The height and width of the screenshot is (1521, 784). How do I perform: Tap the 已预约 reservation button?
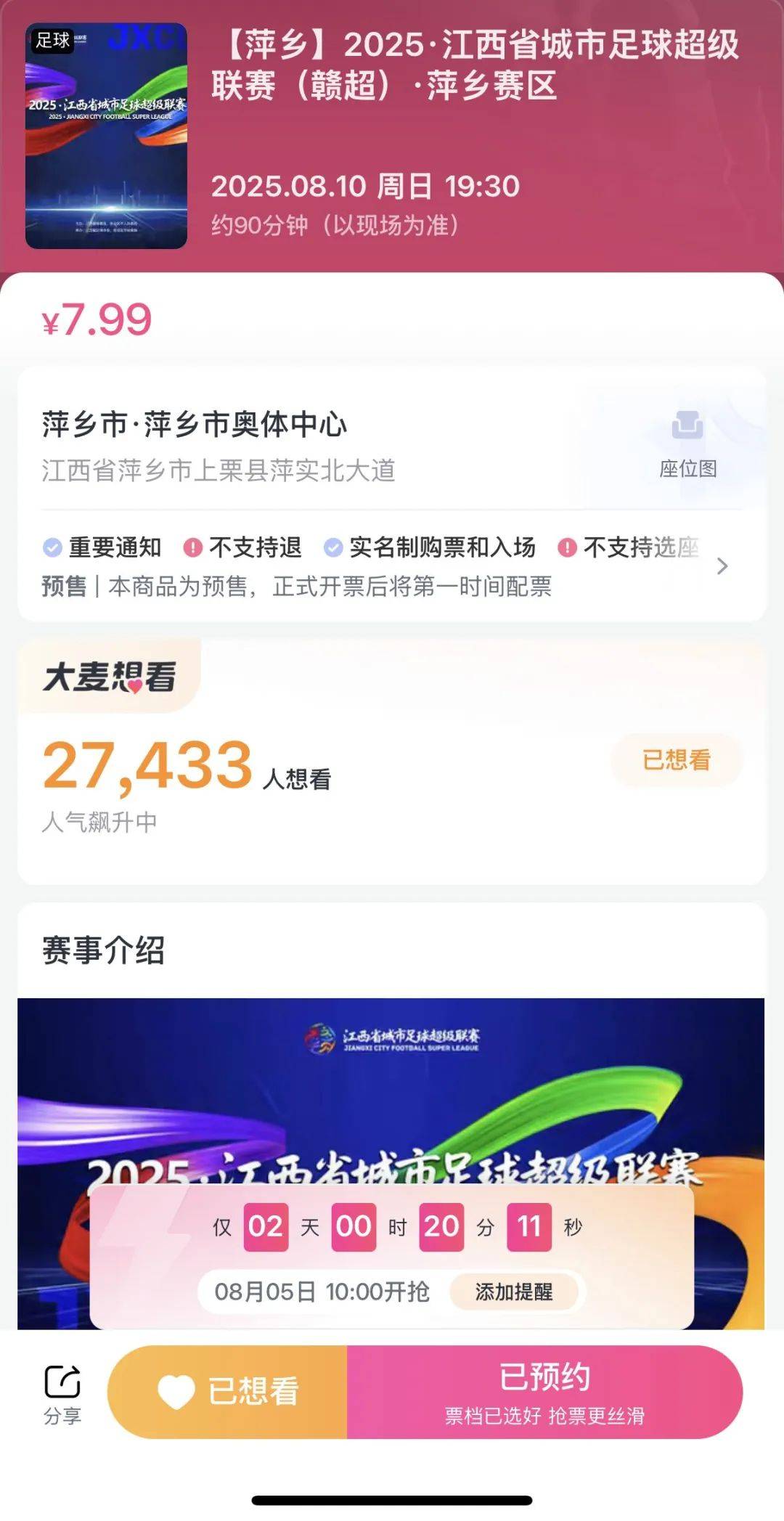click(544, 1392)
